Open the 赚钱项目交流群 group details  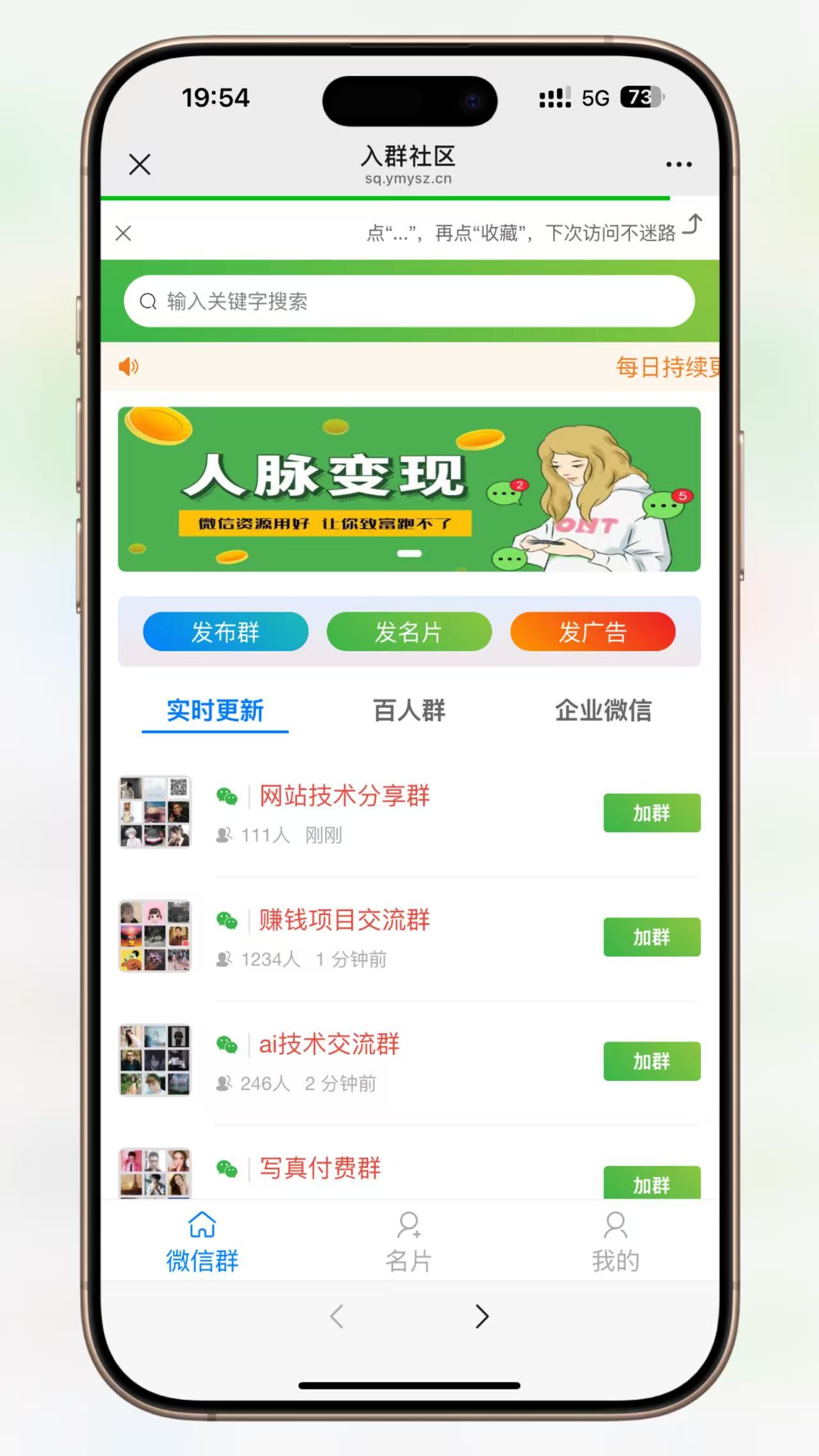coord(345,920)
